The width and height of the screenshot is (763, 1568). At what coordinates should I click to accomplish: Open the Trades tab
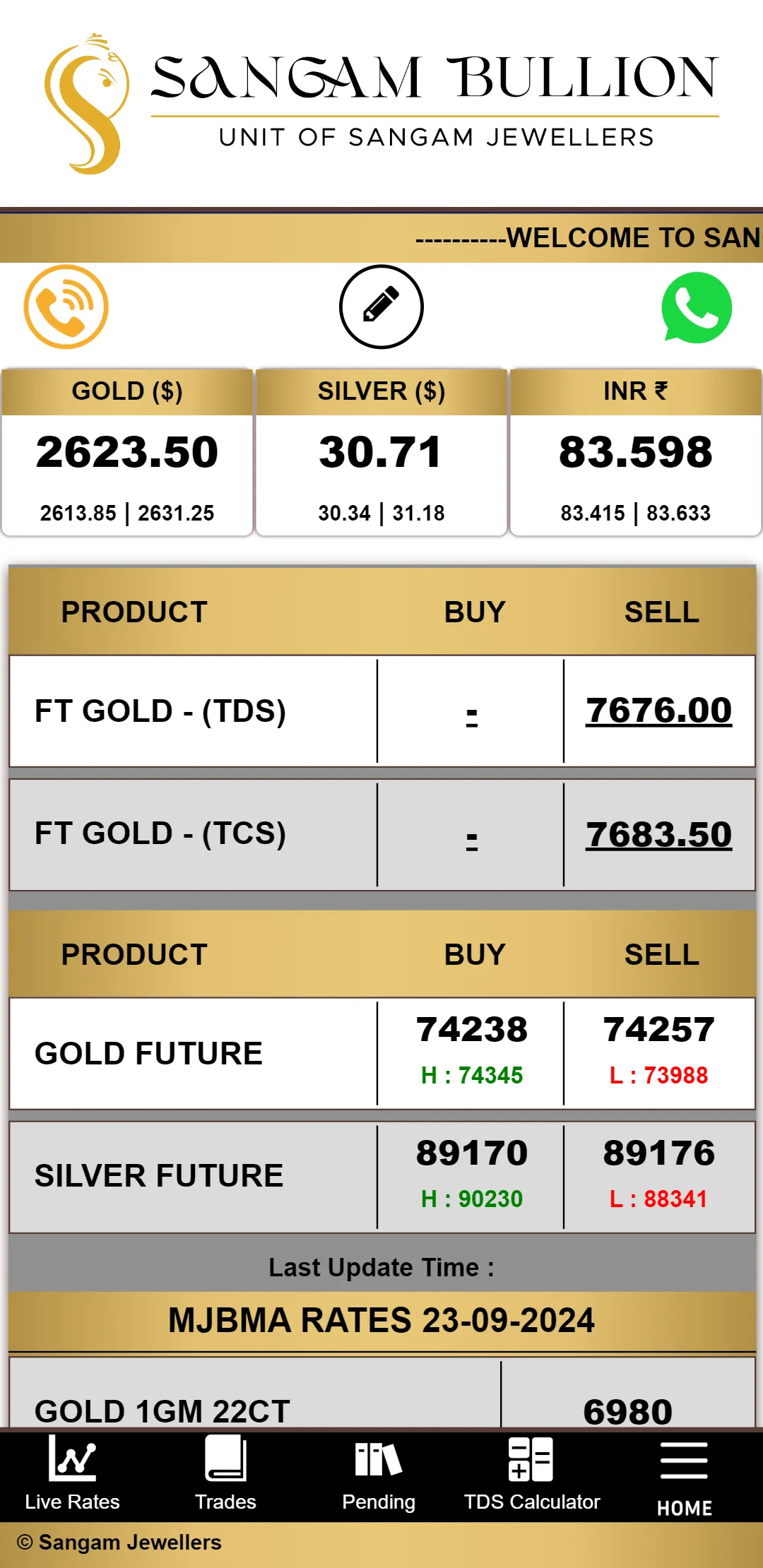(x=225, y=1474)
